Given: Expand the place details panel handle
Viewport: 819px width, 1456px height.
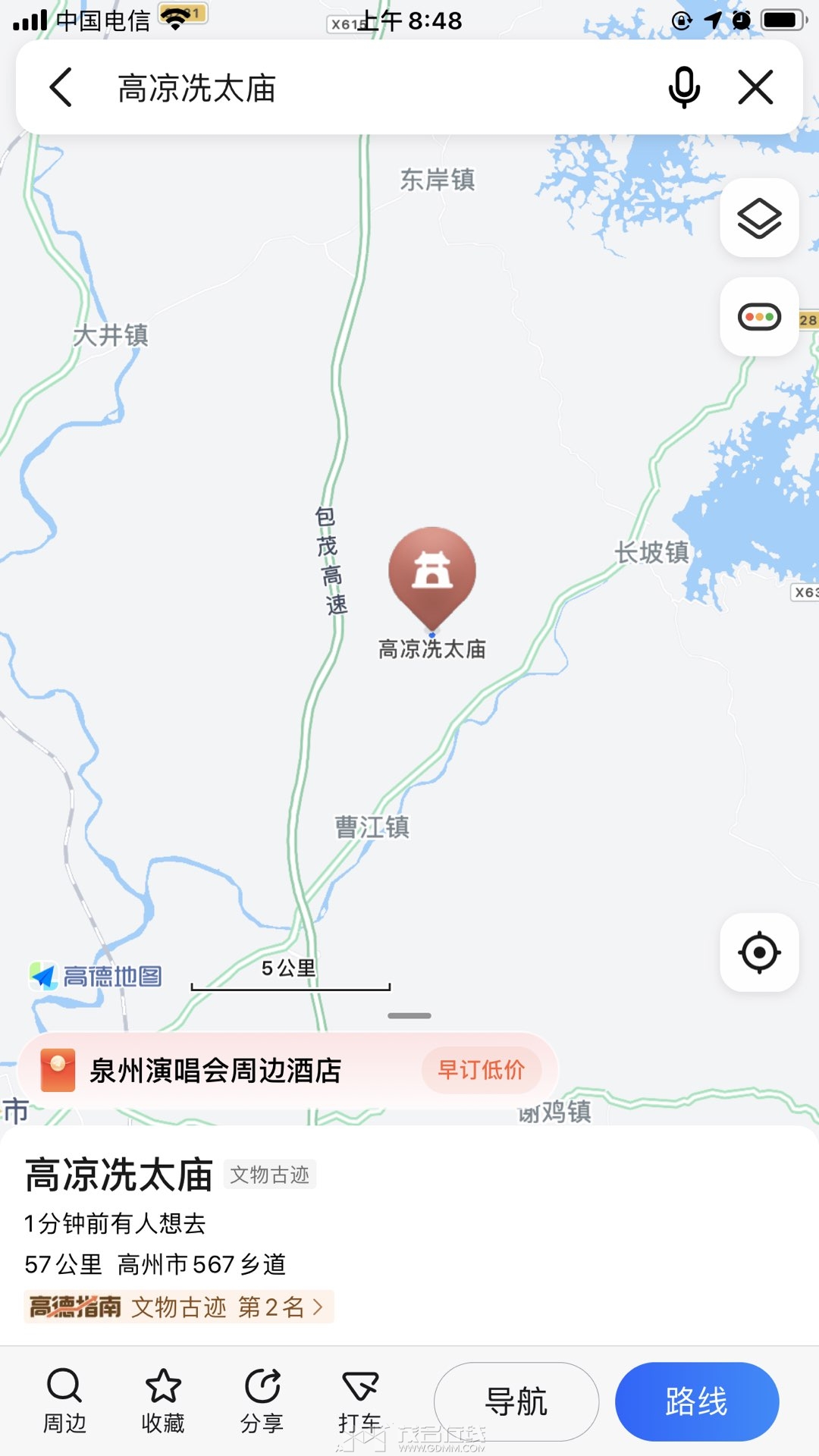Looking at the screenshot, I should (409, 1015).
